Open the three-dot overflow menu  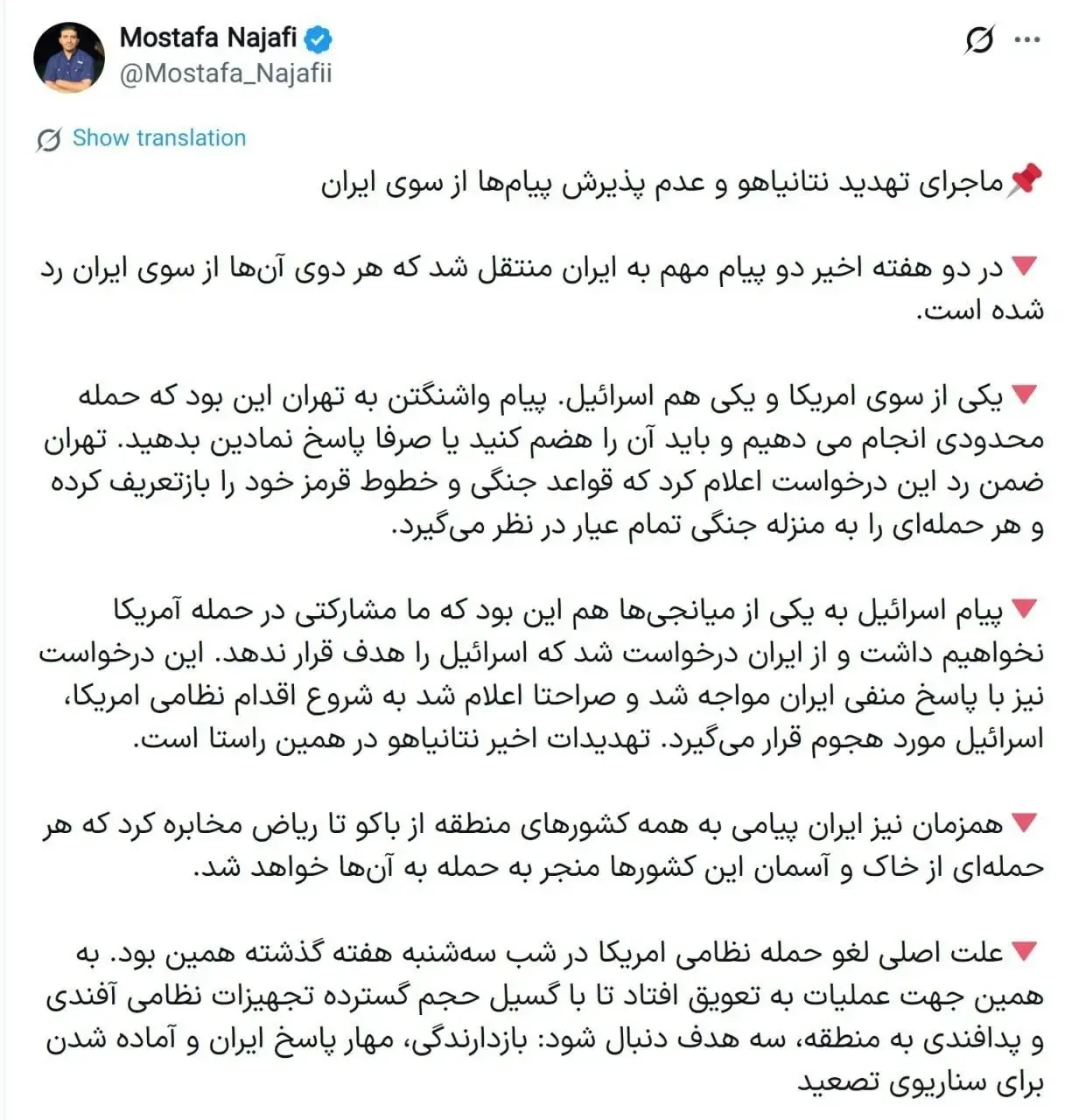pyautogui.click(x=1027, y=40)
